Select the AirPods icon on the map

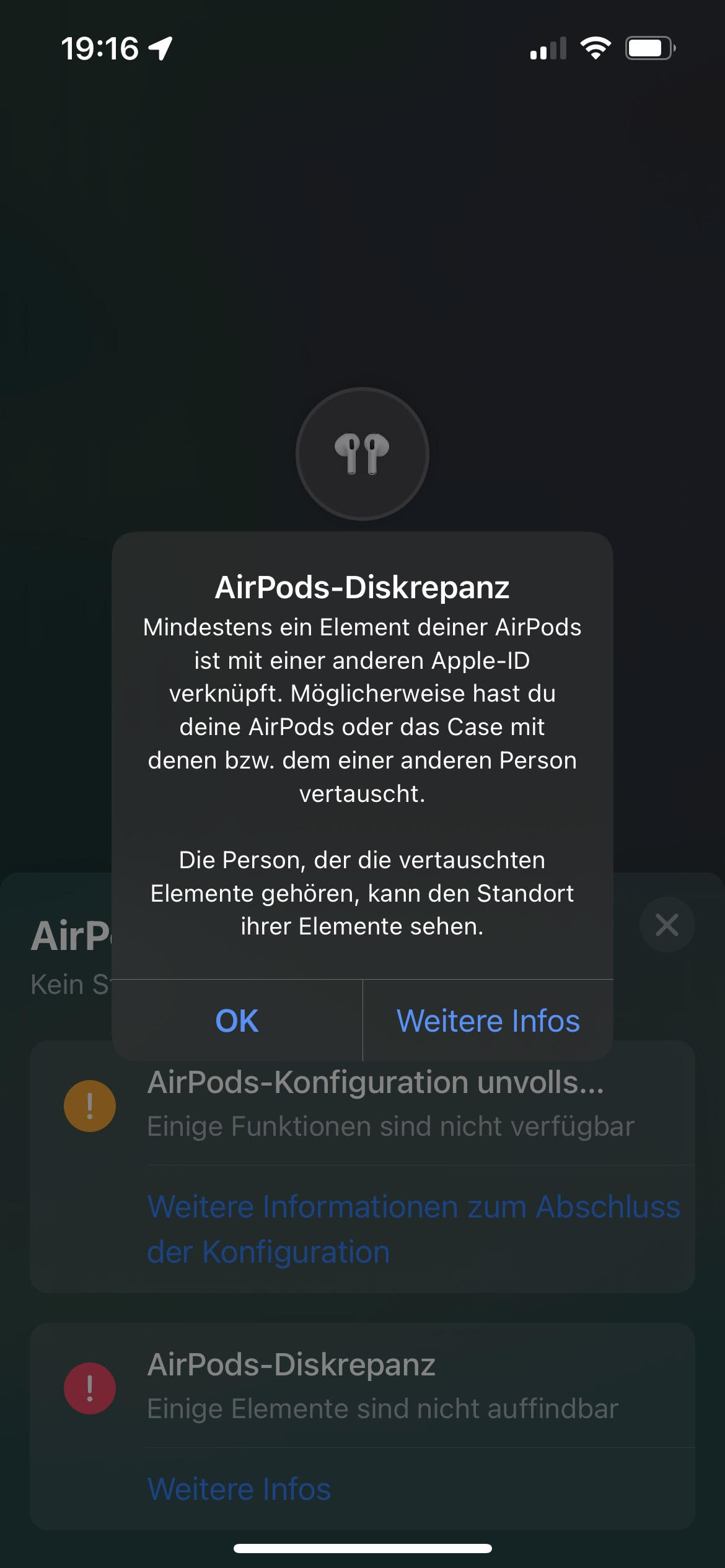point(362,454)
